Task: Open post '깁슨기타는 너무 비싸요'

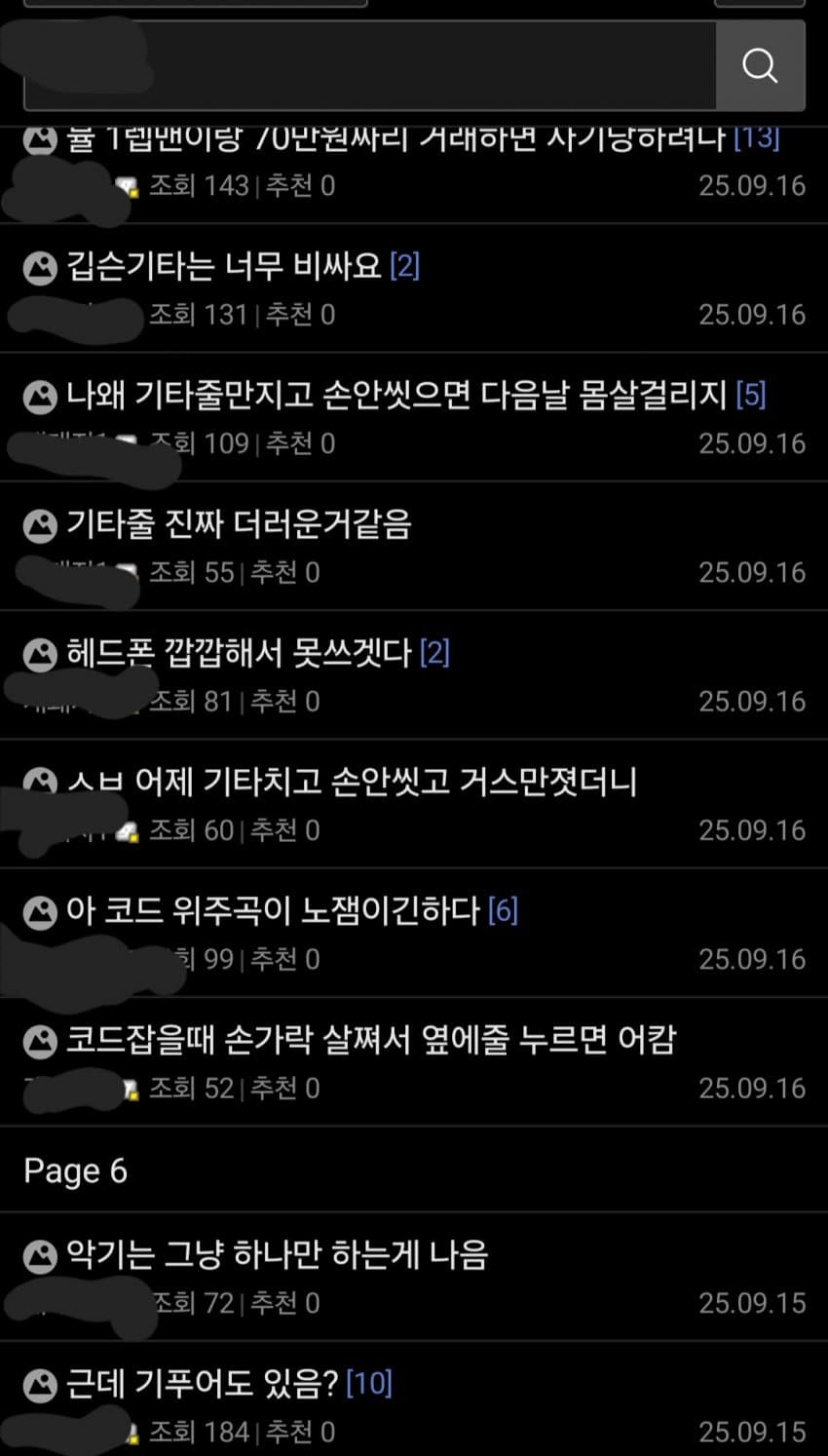Action: [x=224, y=266]
